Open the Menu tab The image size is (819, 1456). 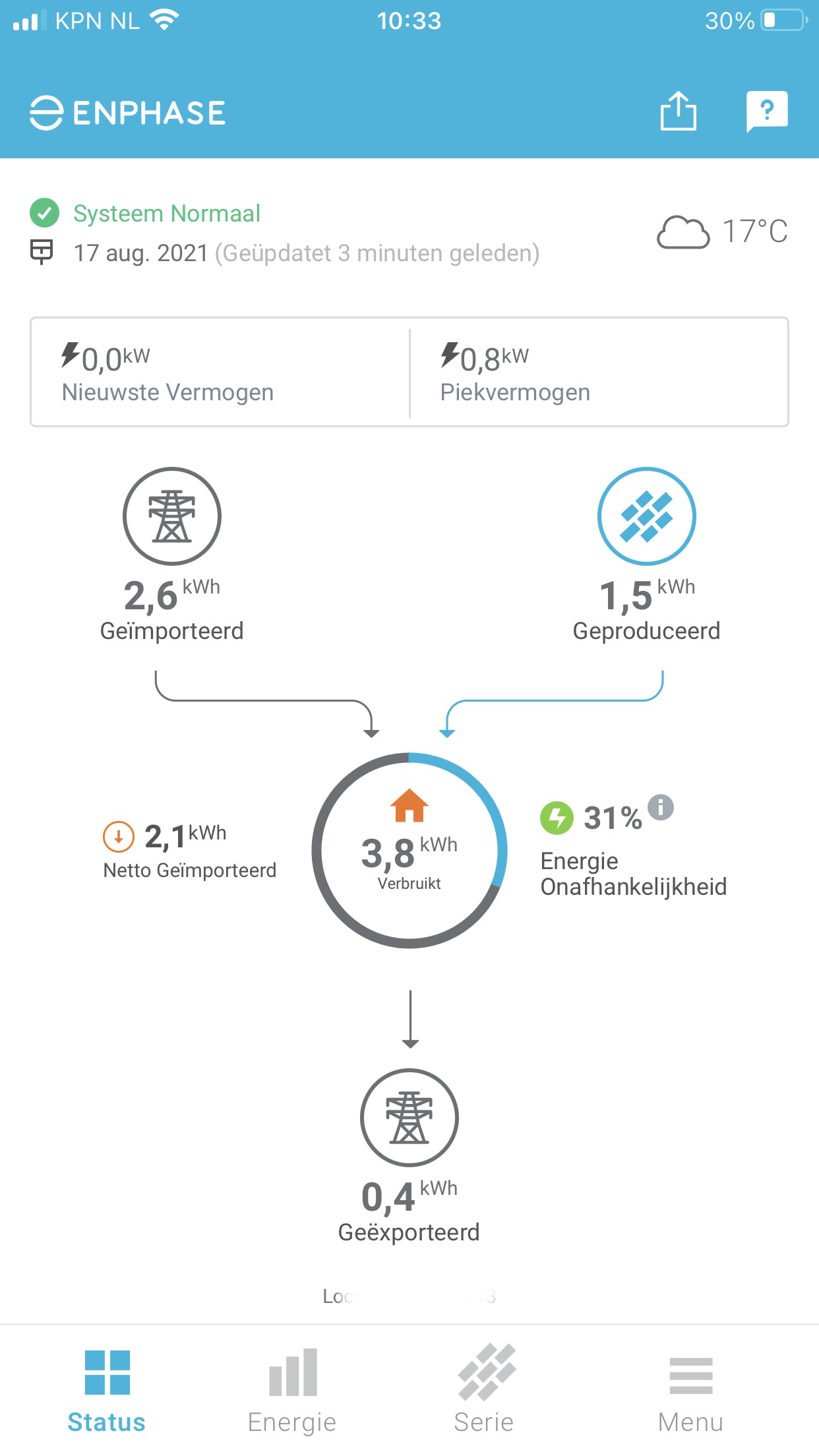tap(690, 1388)
